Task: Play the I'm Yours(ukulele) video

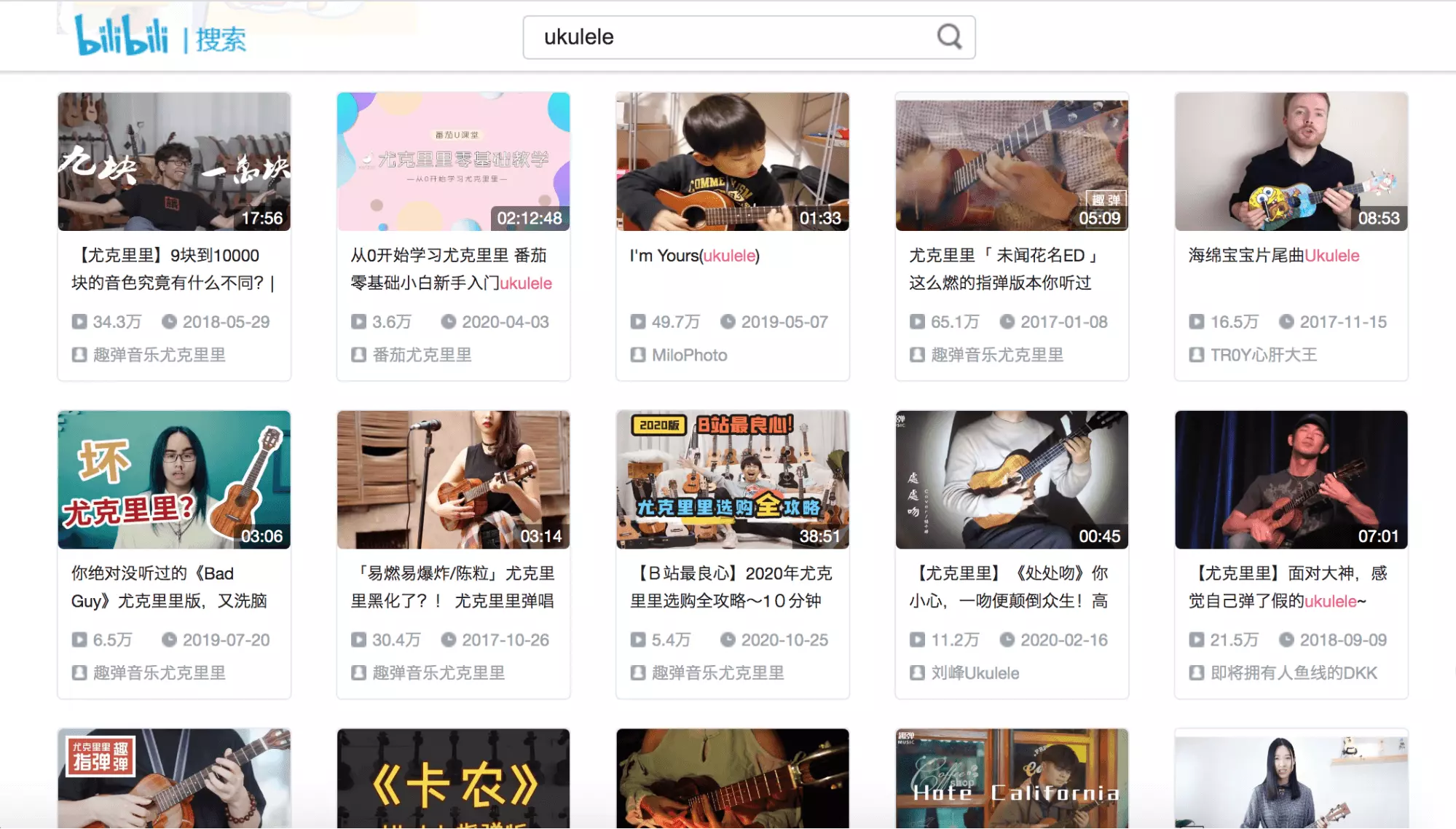Action: coord(732,162)
